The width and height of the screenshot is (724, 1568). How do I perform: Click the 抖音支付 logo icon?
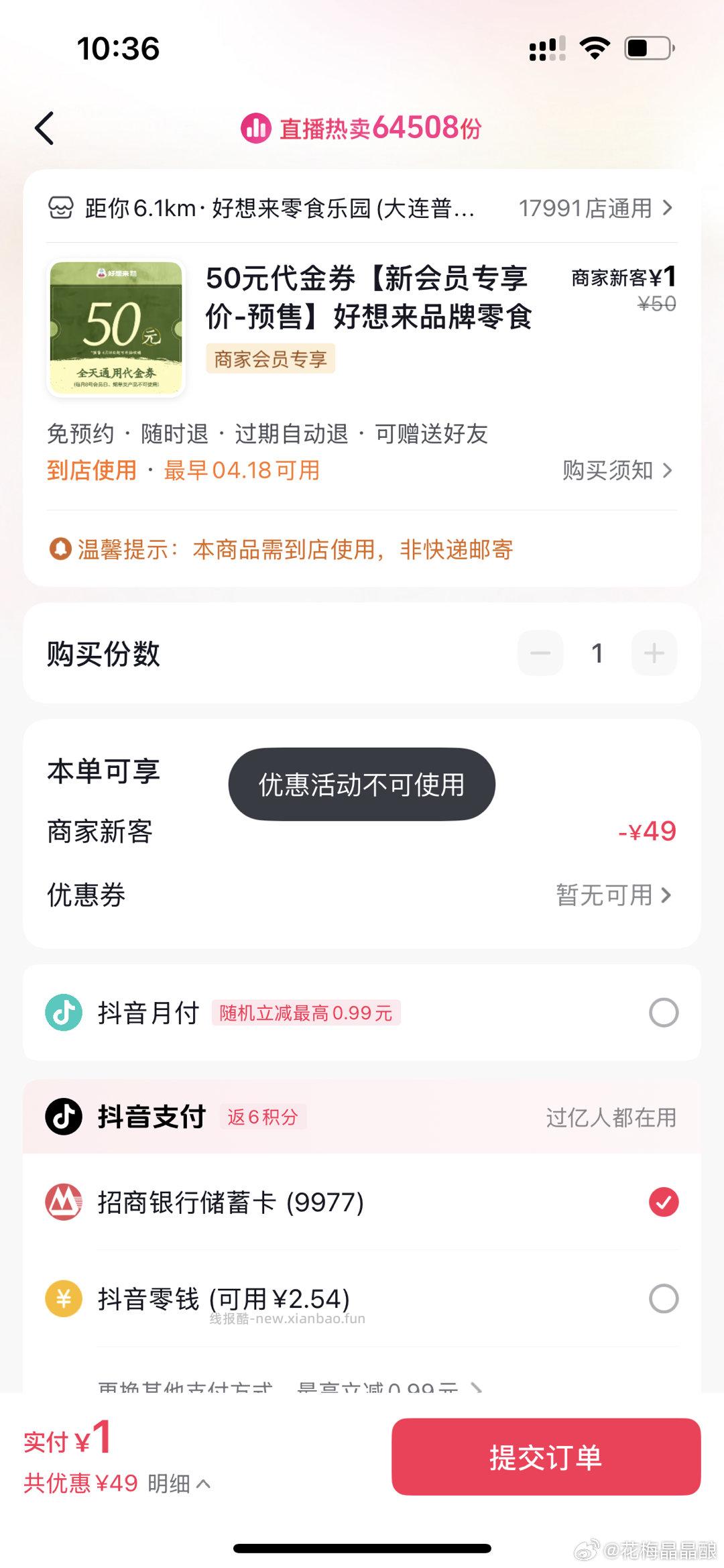62,1117
